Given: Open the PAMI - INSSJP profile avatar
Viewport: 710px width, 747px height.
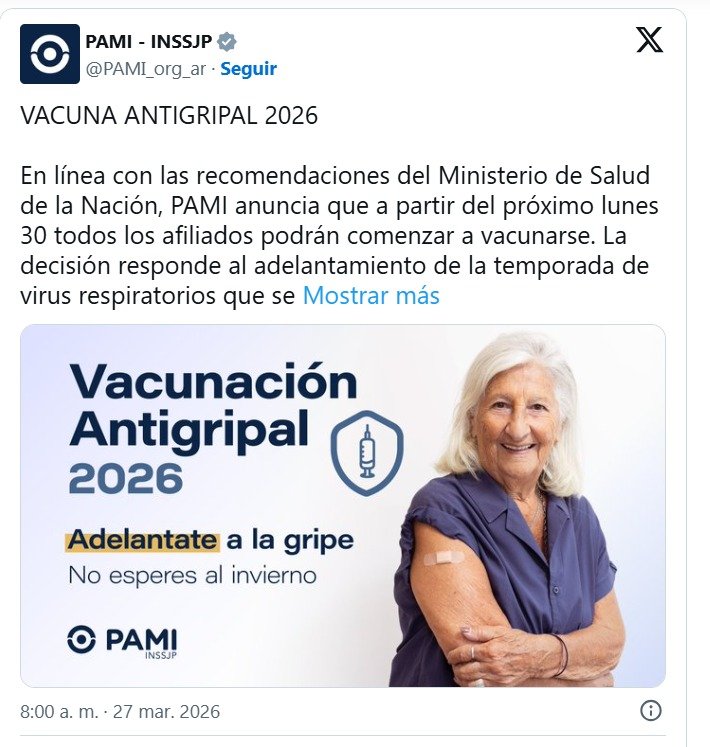Looking at the screenshot, I should (x=49, y=54).
